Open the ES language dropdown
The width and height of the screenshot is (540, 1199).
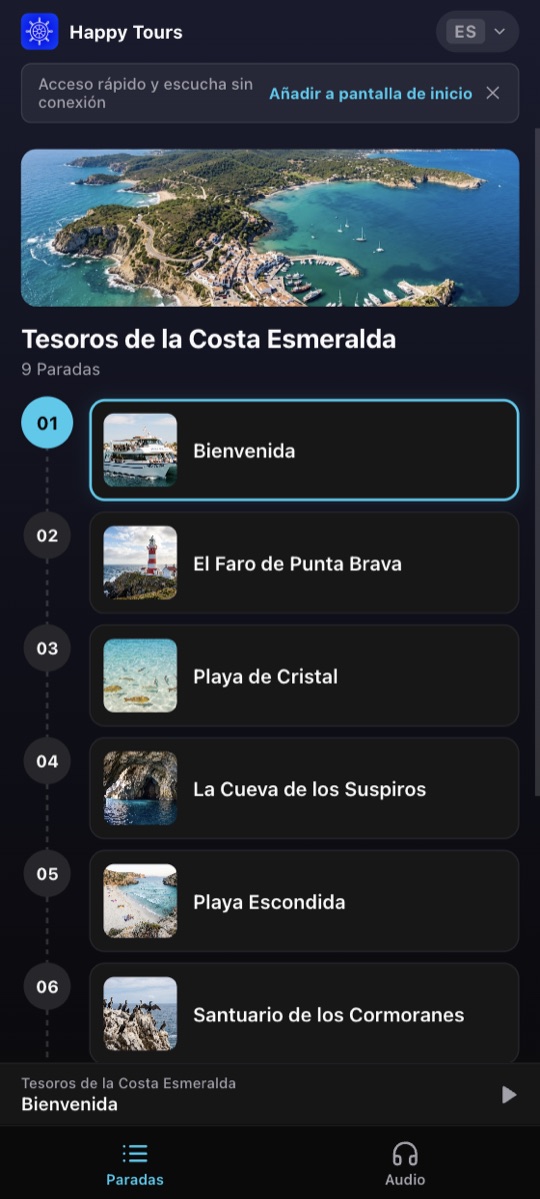477,31
